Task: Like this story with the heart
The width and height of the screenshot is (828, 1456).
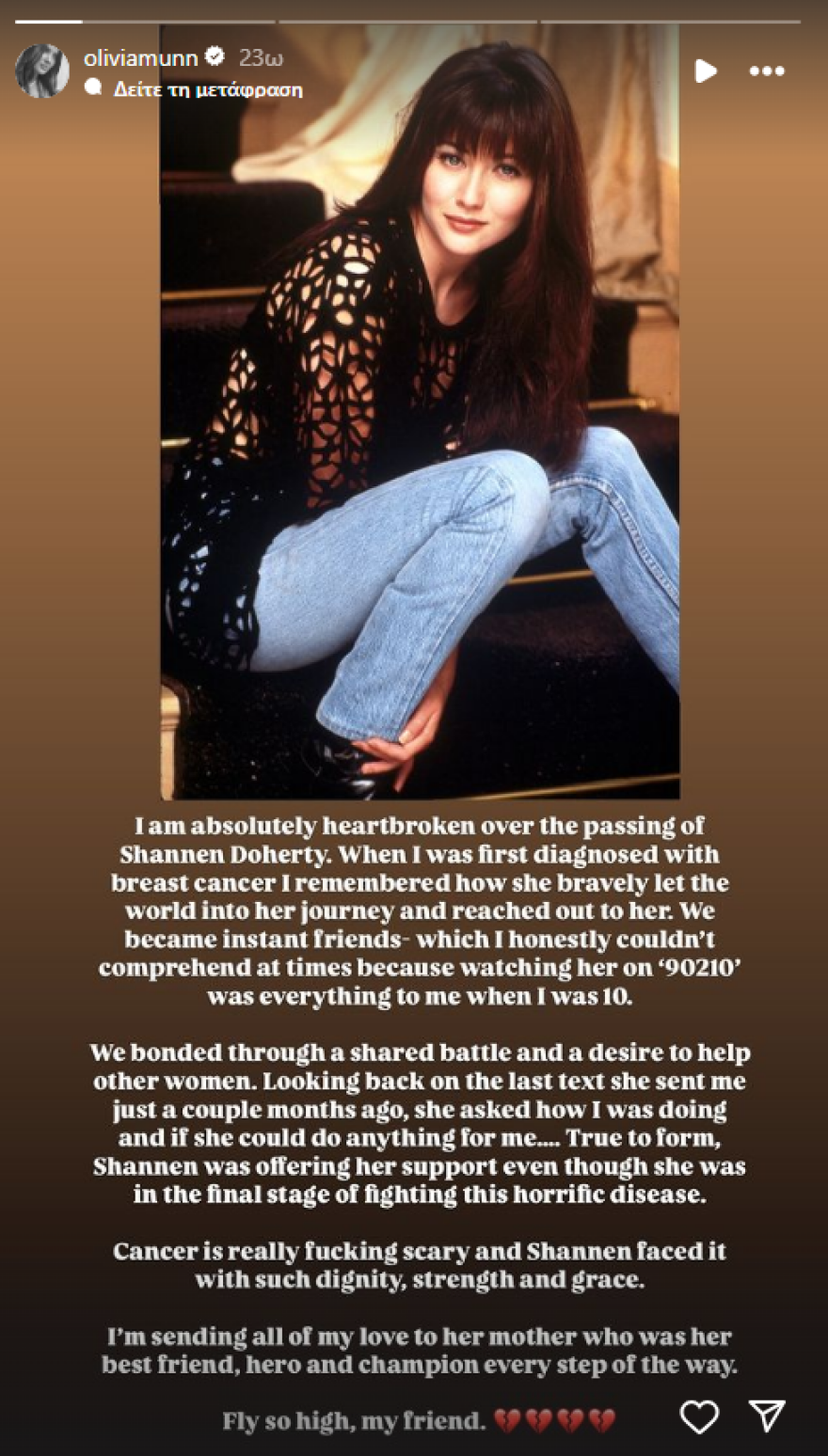Action: click(x=699, y=1416)
